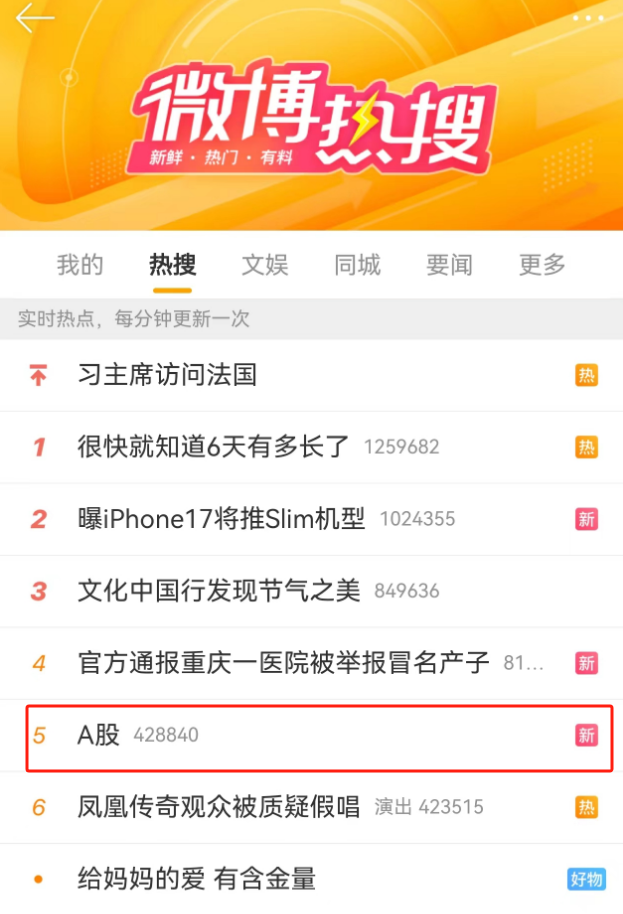The width and height of the screenshot is (623, 914).
Task: Select the 热搜 tab
Action: pos(172,265)
